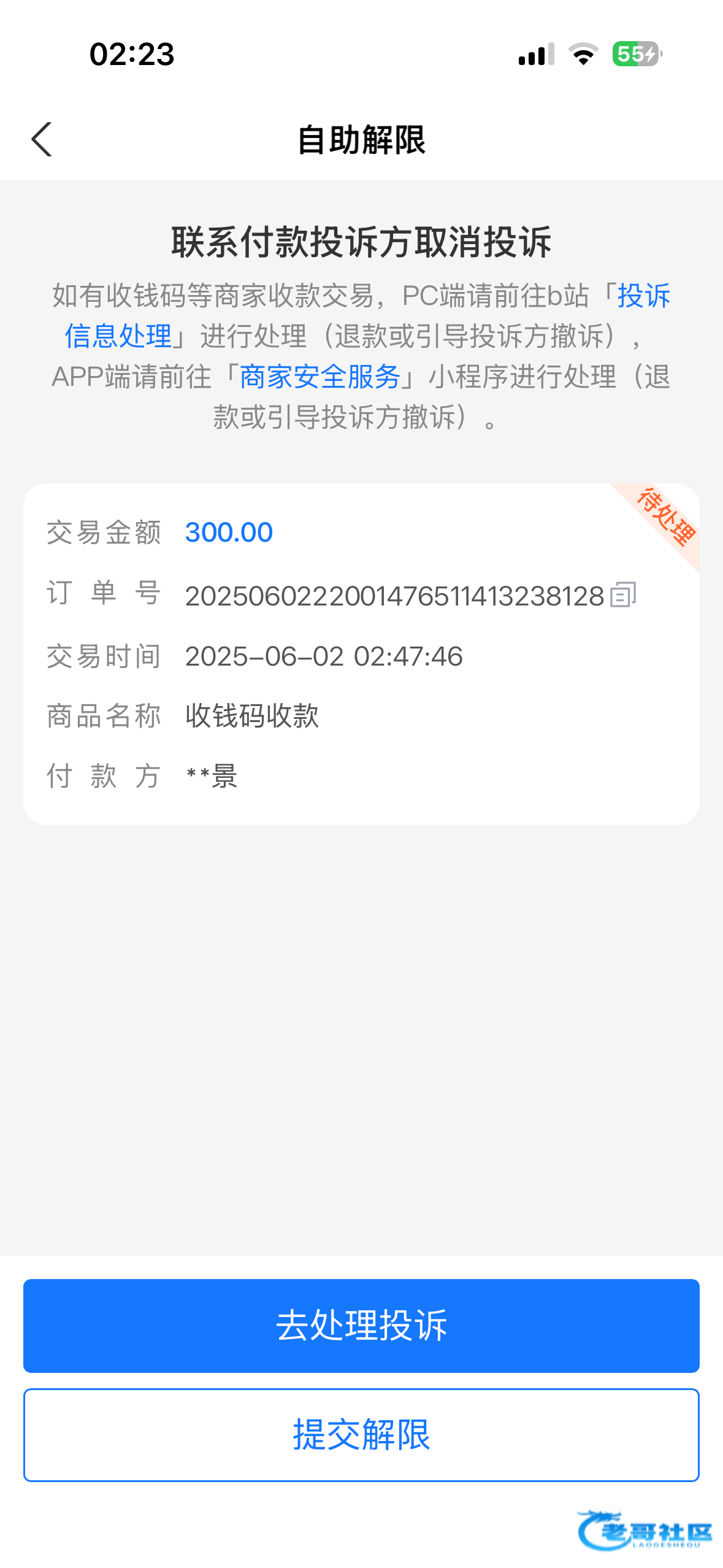Image resolution: width=723 pixels, height=1568 pixels.
Task: Open the 投诉信息处理 link
Action: click(118, 336)
